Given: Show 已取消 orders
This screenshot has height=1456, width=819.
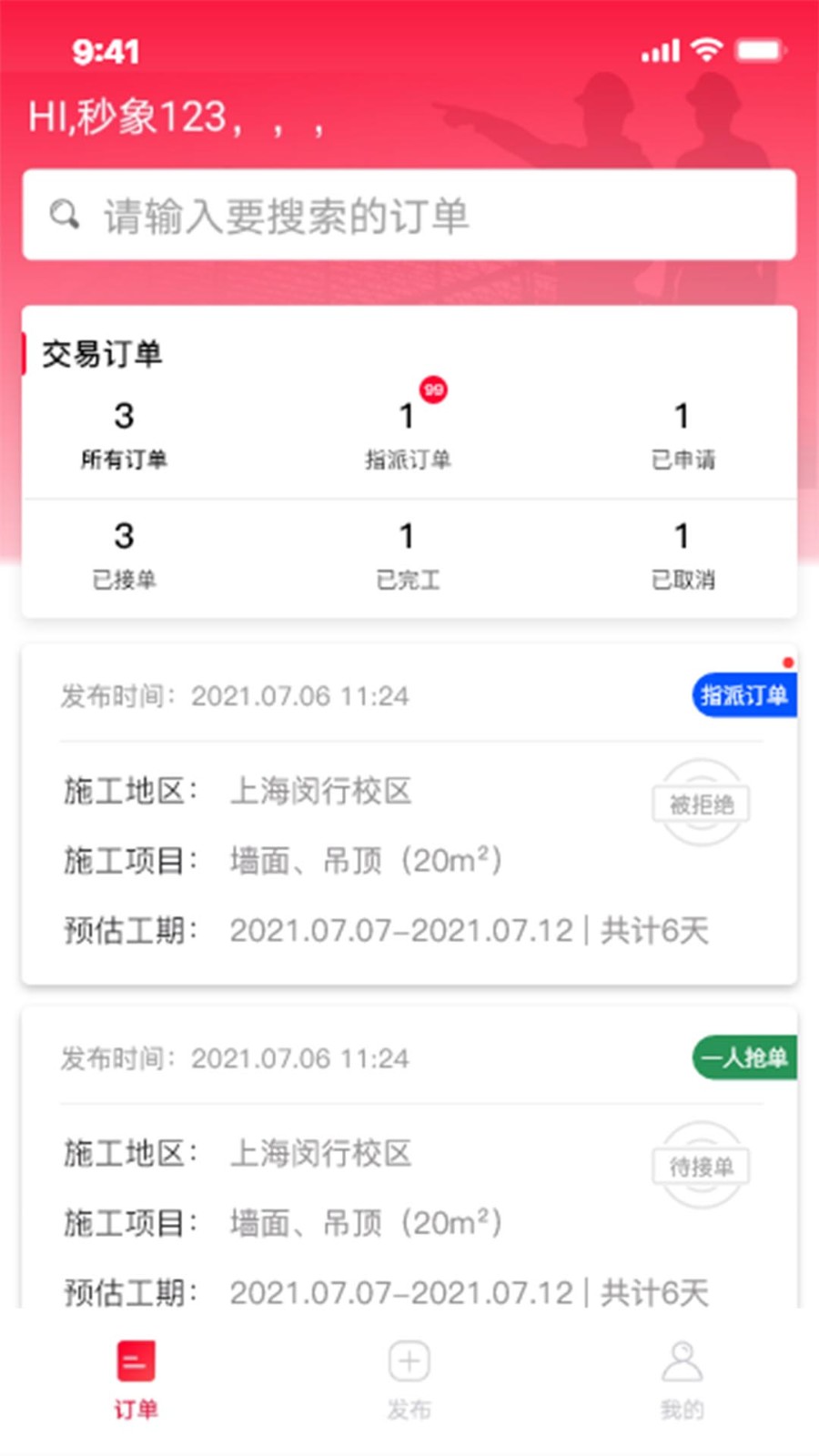Looking at the screenshot, I should [x=682, y=555].
